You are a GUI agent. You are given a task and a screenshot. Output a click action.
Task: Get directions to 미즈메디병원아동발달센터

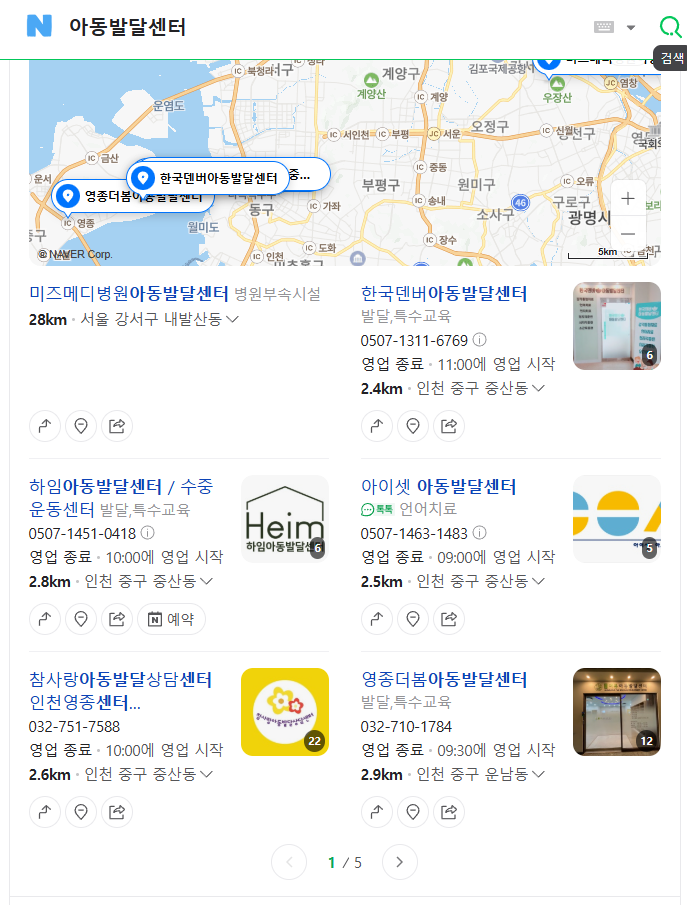[44, 427]
